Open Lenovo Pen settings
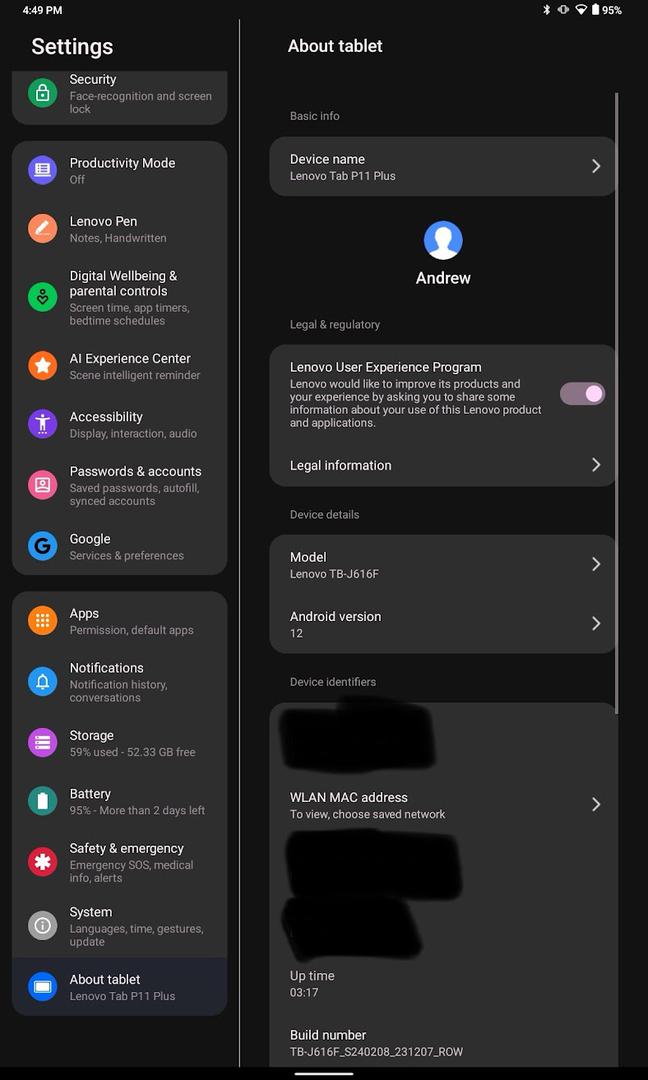The height and width of the screenshot is (1080, 648). [120, 229]
